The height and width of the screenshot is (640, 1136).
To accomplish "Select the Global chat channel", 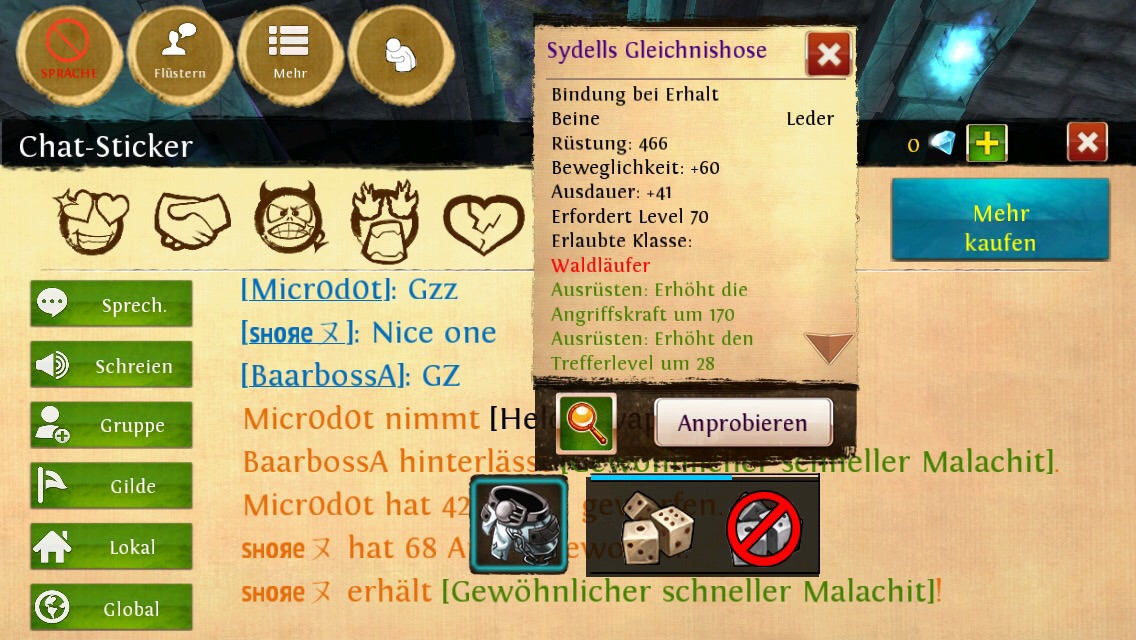I will (x=111, y=608).
